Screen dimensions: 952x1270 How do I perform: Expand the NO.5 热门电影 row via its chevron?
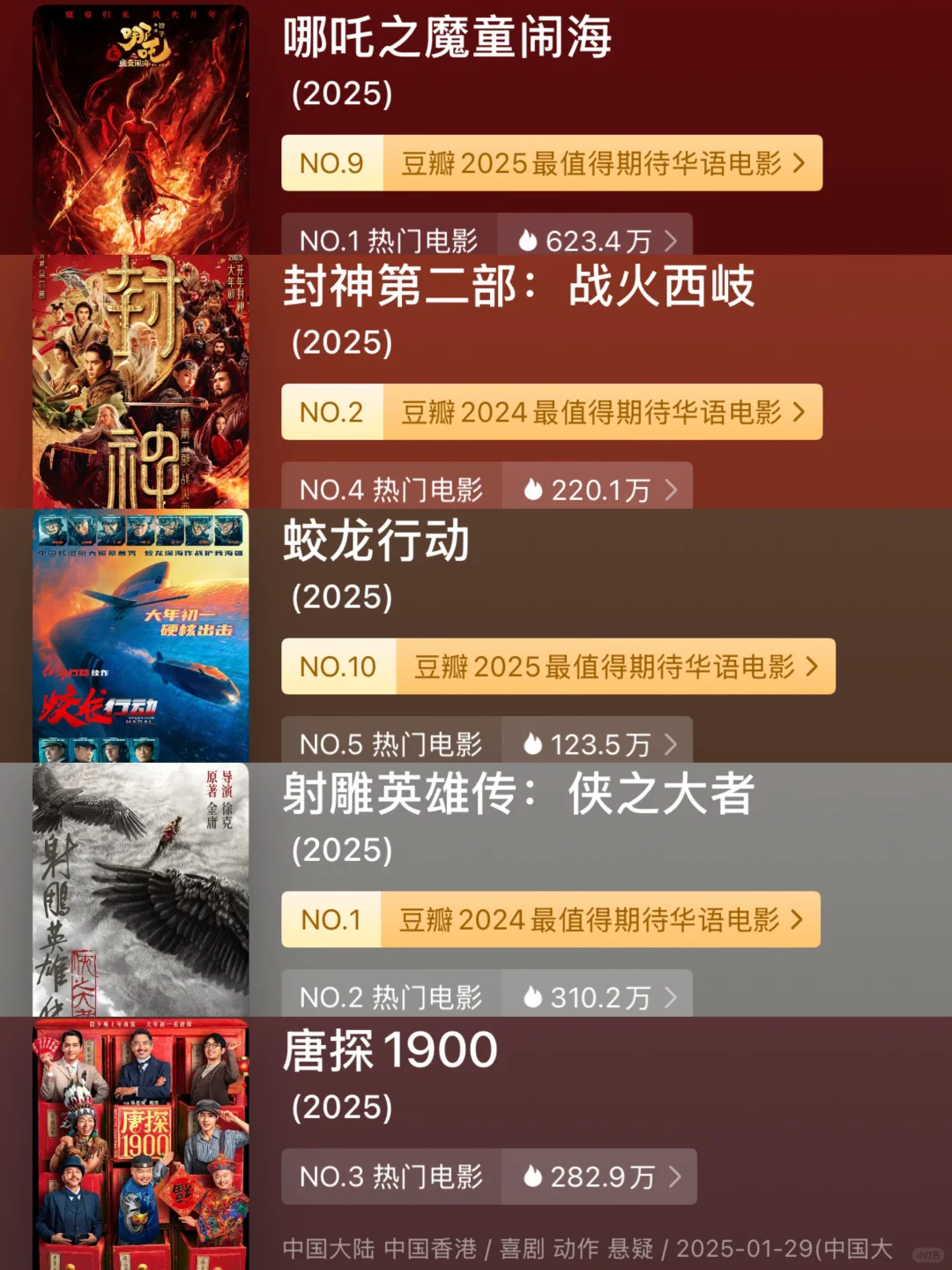(672, 744)
